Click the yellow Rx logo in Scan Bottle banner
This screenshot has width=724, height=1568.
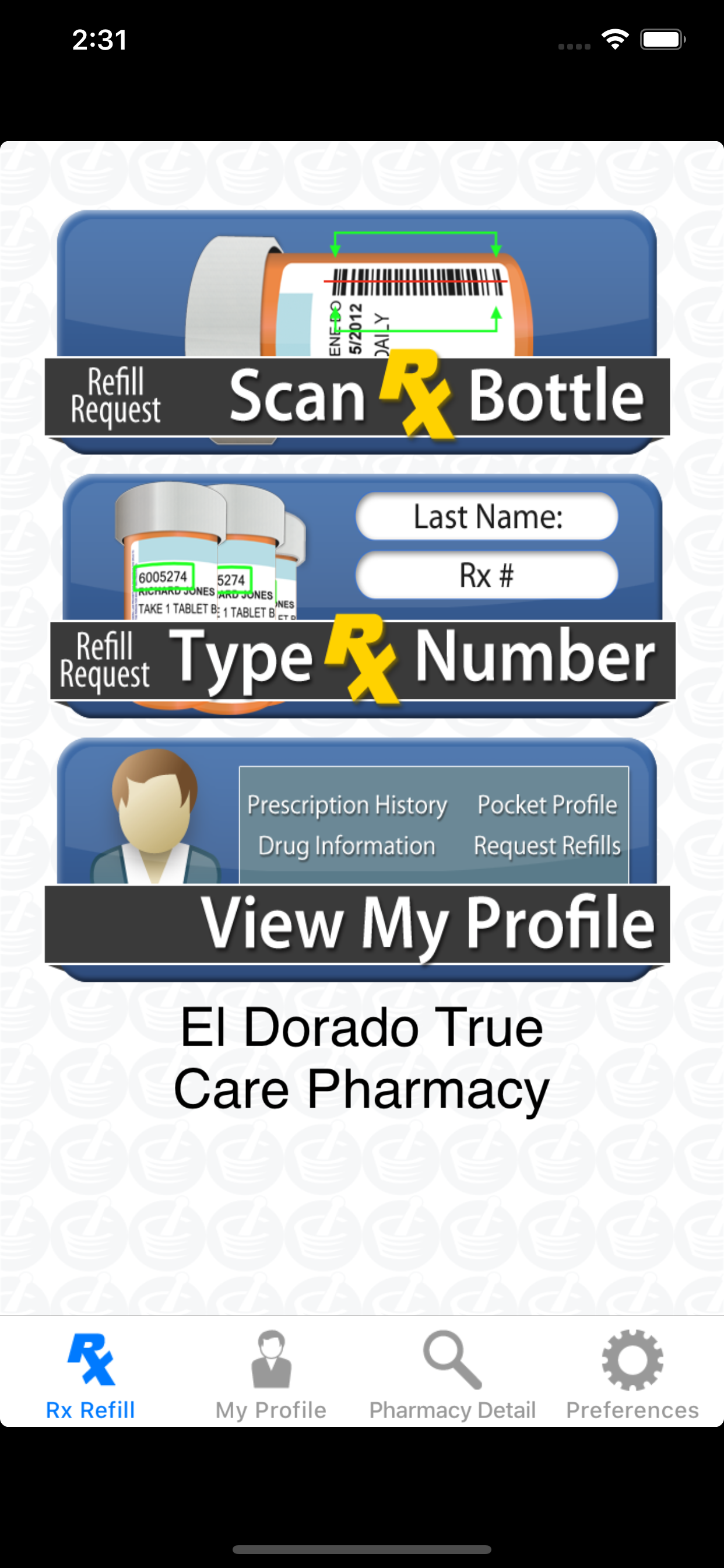click(x=417, y=395)
